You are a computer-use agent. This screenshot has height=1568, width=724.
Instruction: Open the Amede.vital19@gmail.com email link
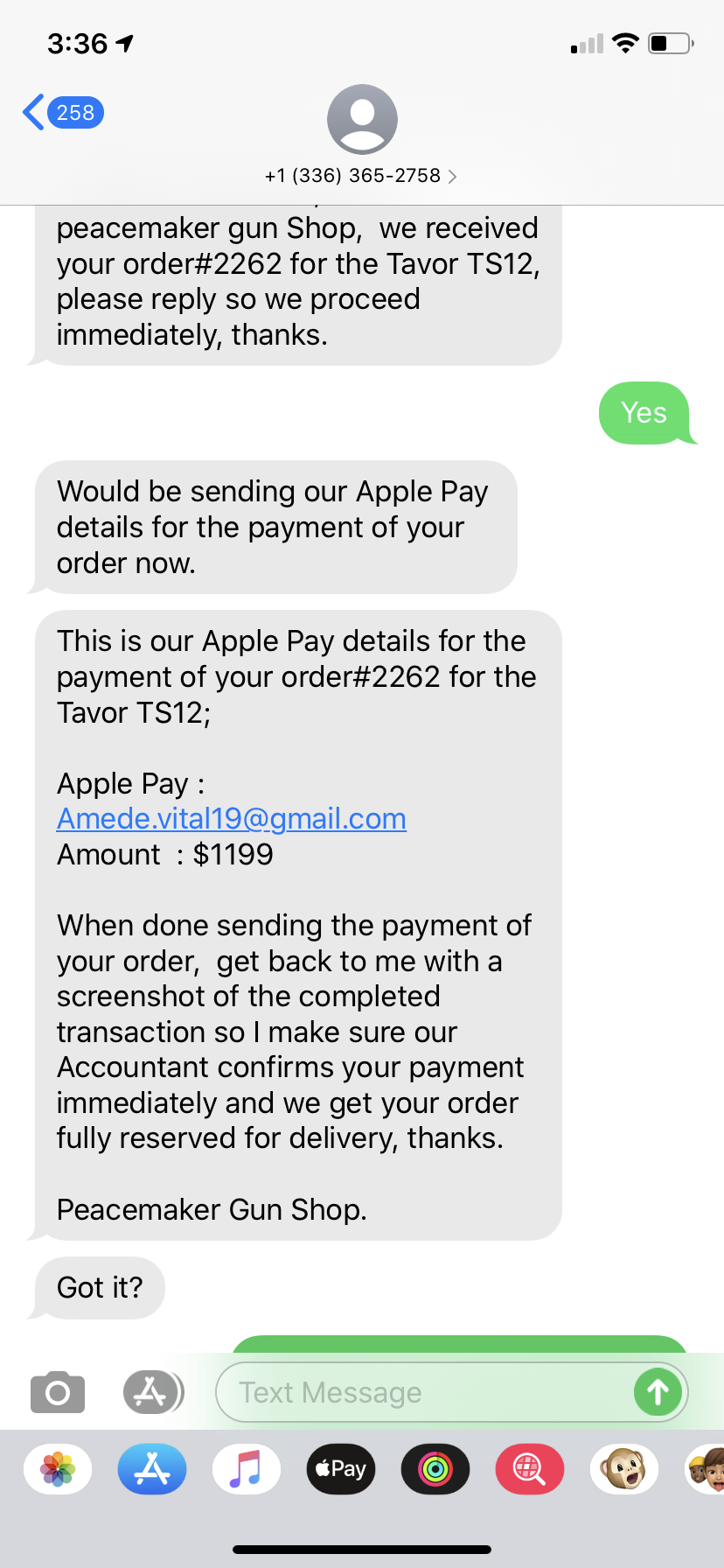click(232, 819)
